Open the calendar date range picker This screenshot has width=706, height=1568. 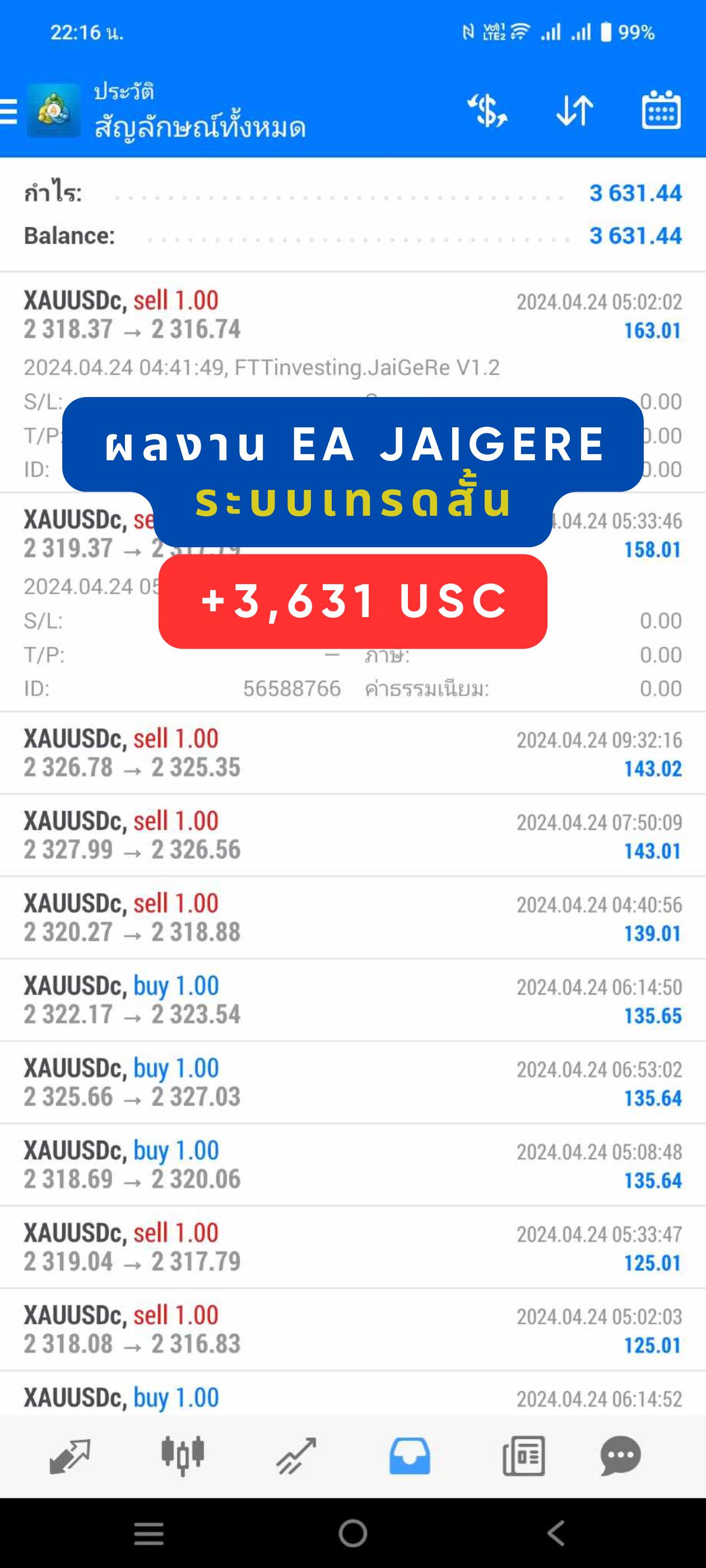click(661, 110)
